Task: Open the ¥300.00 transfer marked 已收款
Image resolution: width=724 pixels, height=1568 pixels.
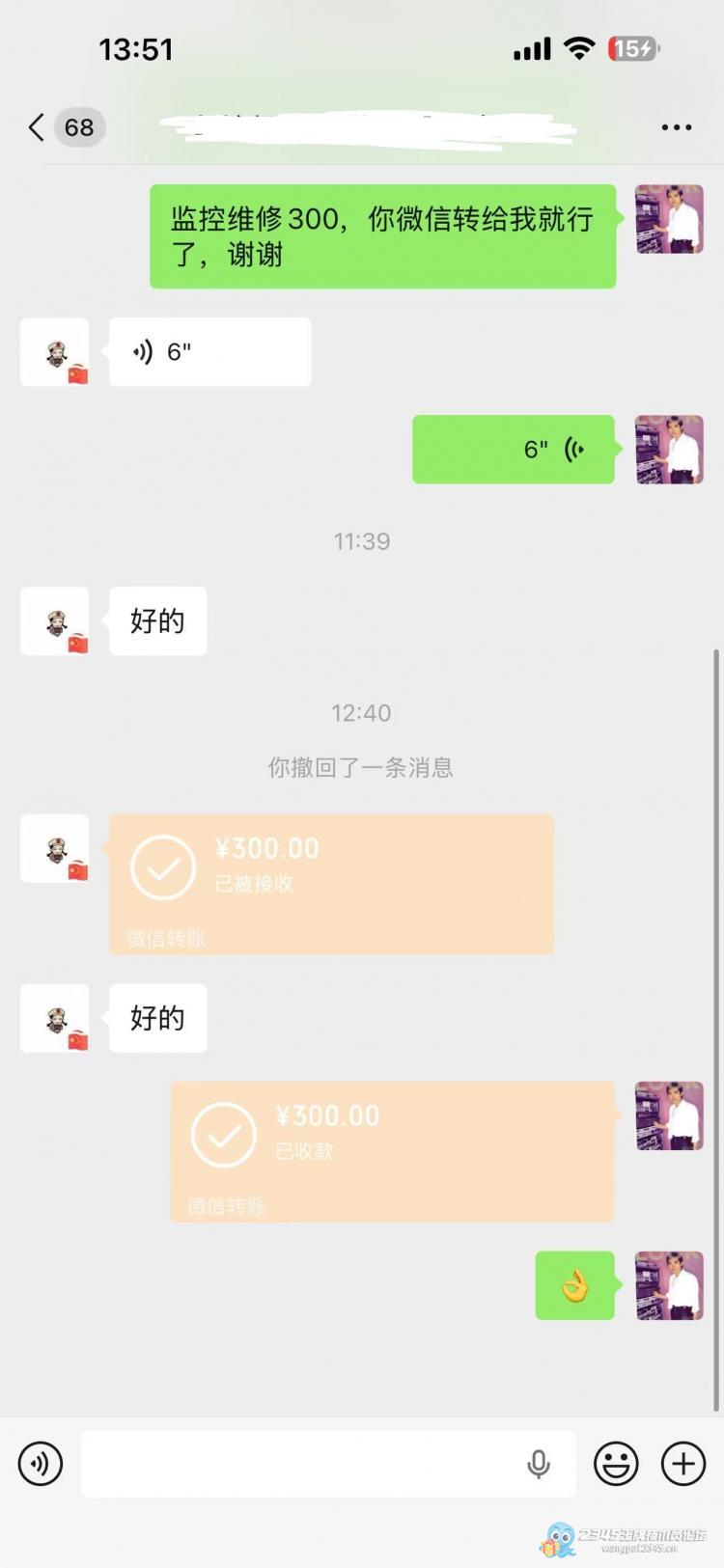Action: click(392, 1151)
